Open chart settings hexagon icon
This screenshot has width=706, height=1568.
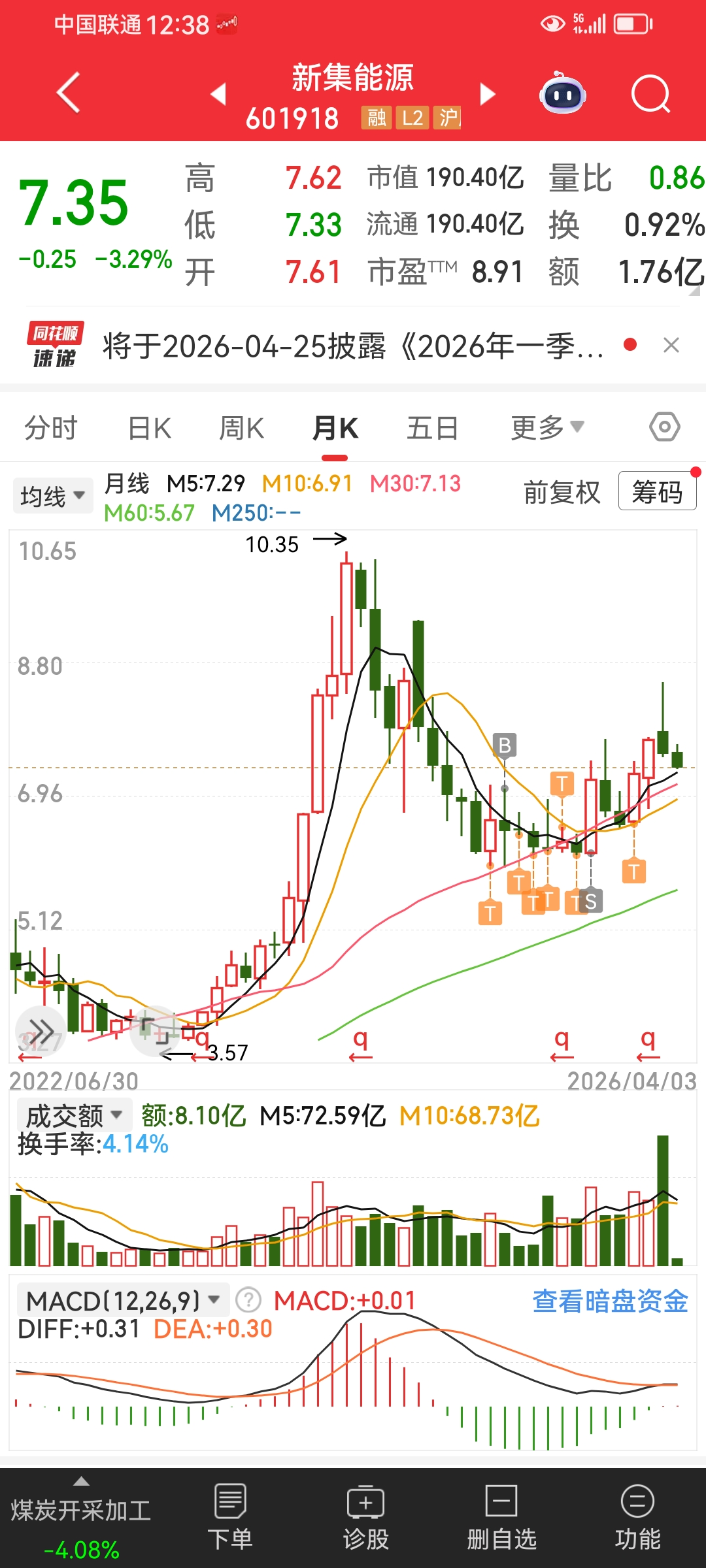point(664,427)
